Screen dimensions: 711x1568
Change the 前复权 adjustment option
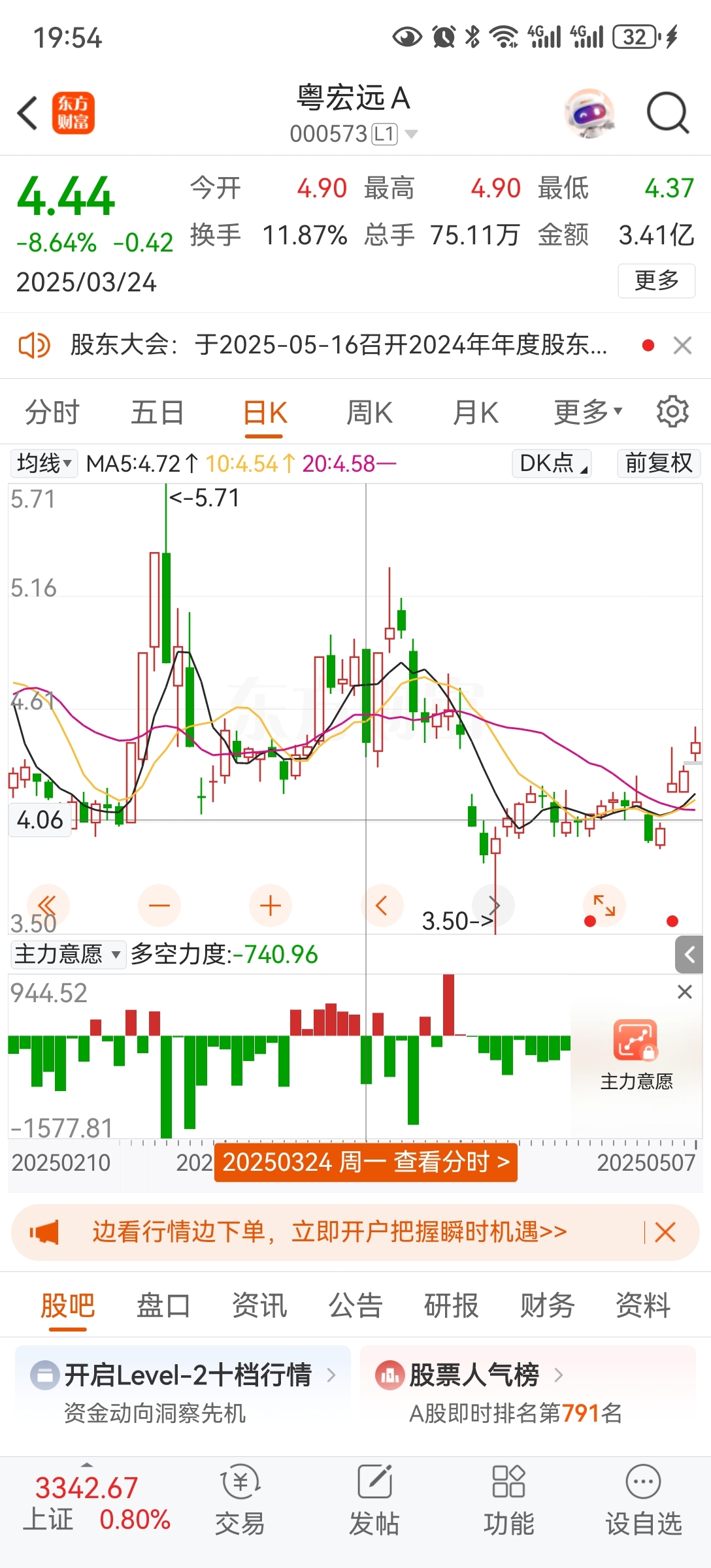coord(659,463)
